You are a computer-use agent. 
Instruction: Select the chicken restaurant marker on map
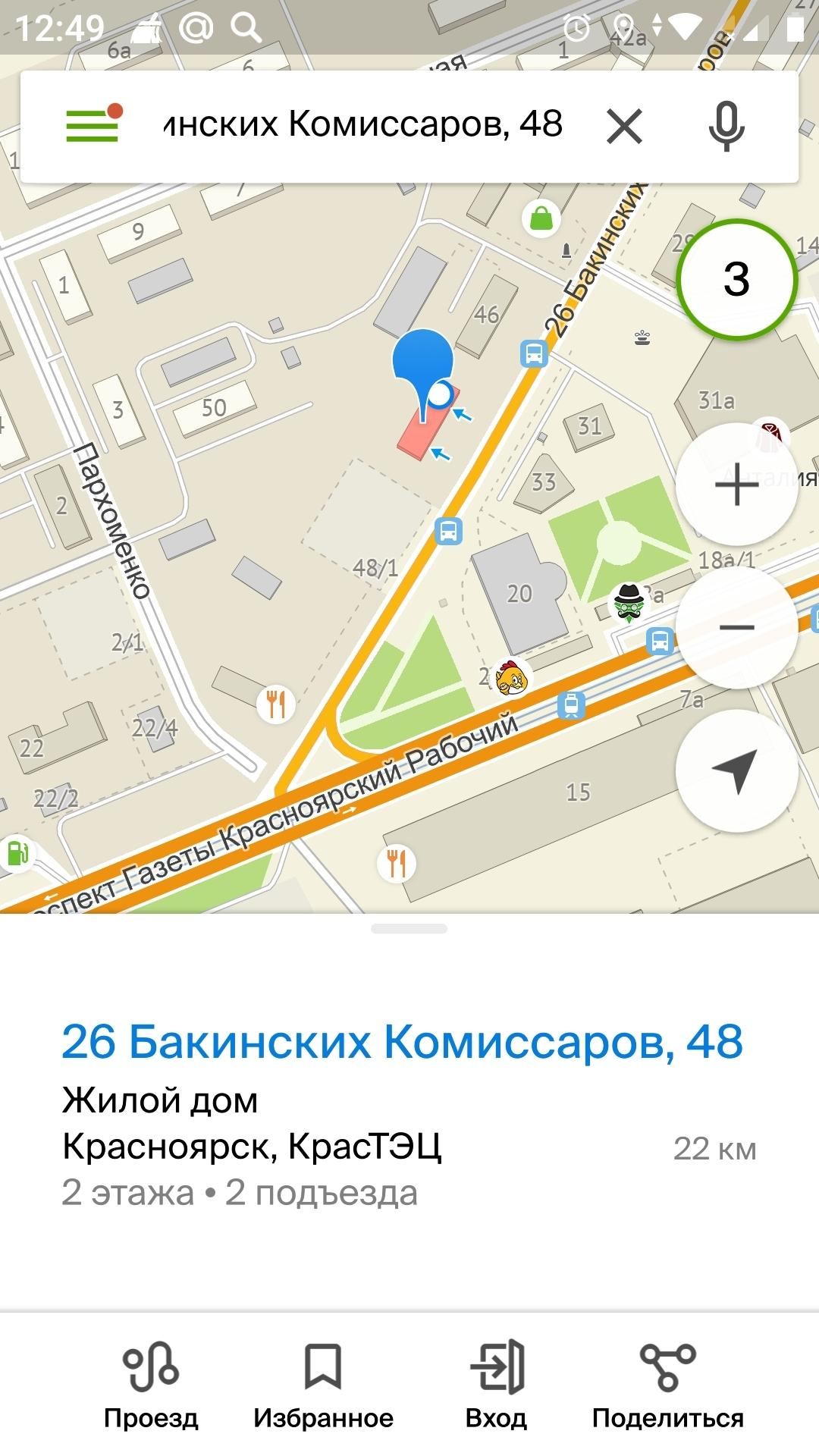click(511, 677)
